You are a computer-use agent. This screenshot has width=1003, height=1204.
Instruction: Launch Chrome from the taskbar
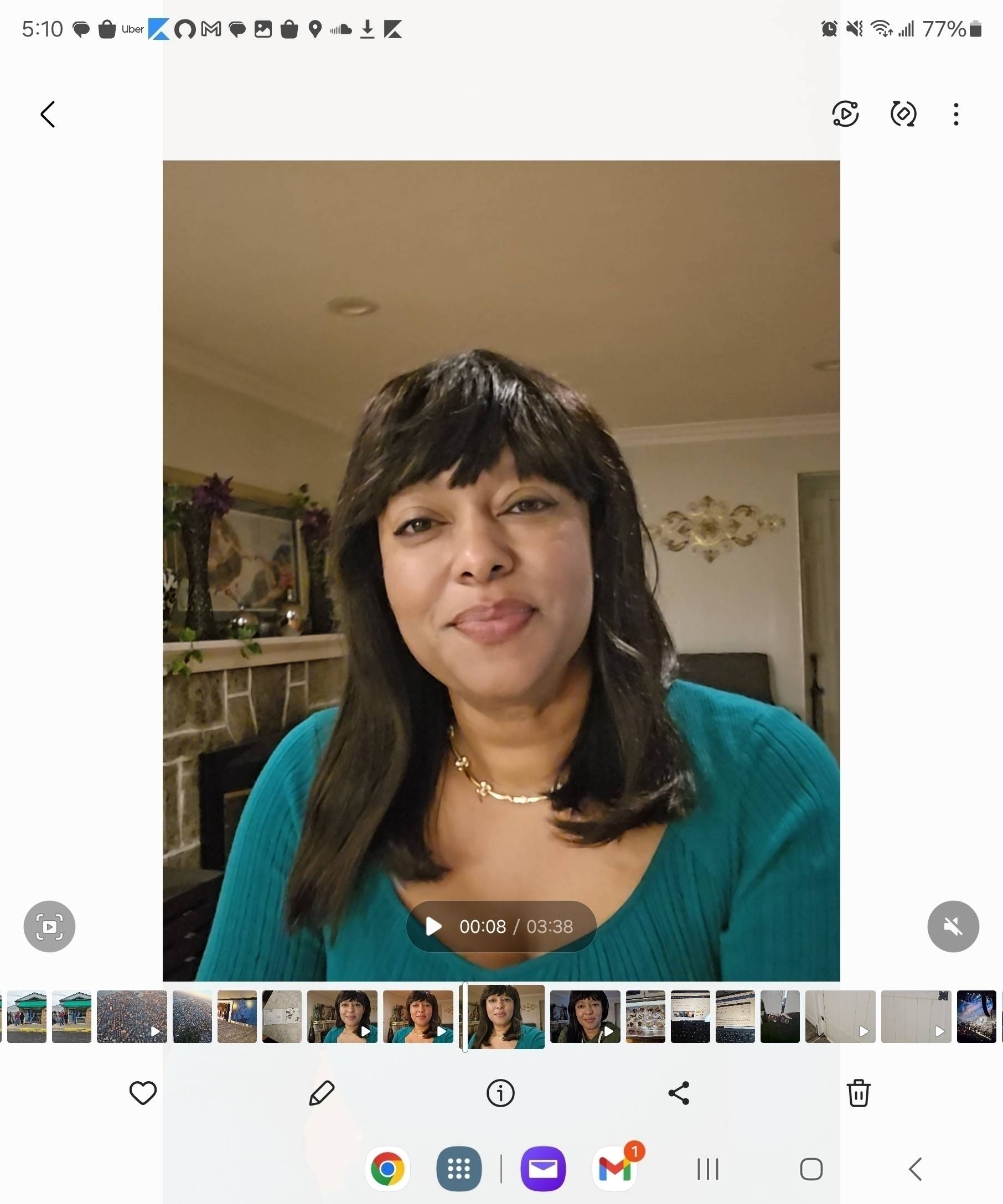coord(387,1169)
